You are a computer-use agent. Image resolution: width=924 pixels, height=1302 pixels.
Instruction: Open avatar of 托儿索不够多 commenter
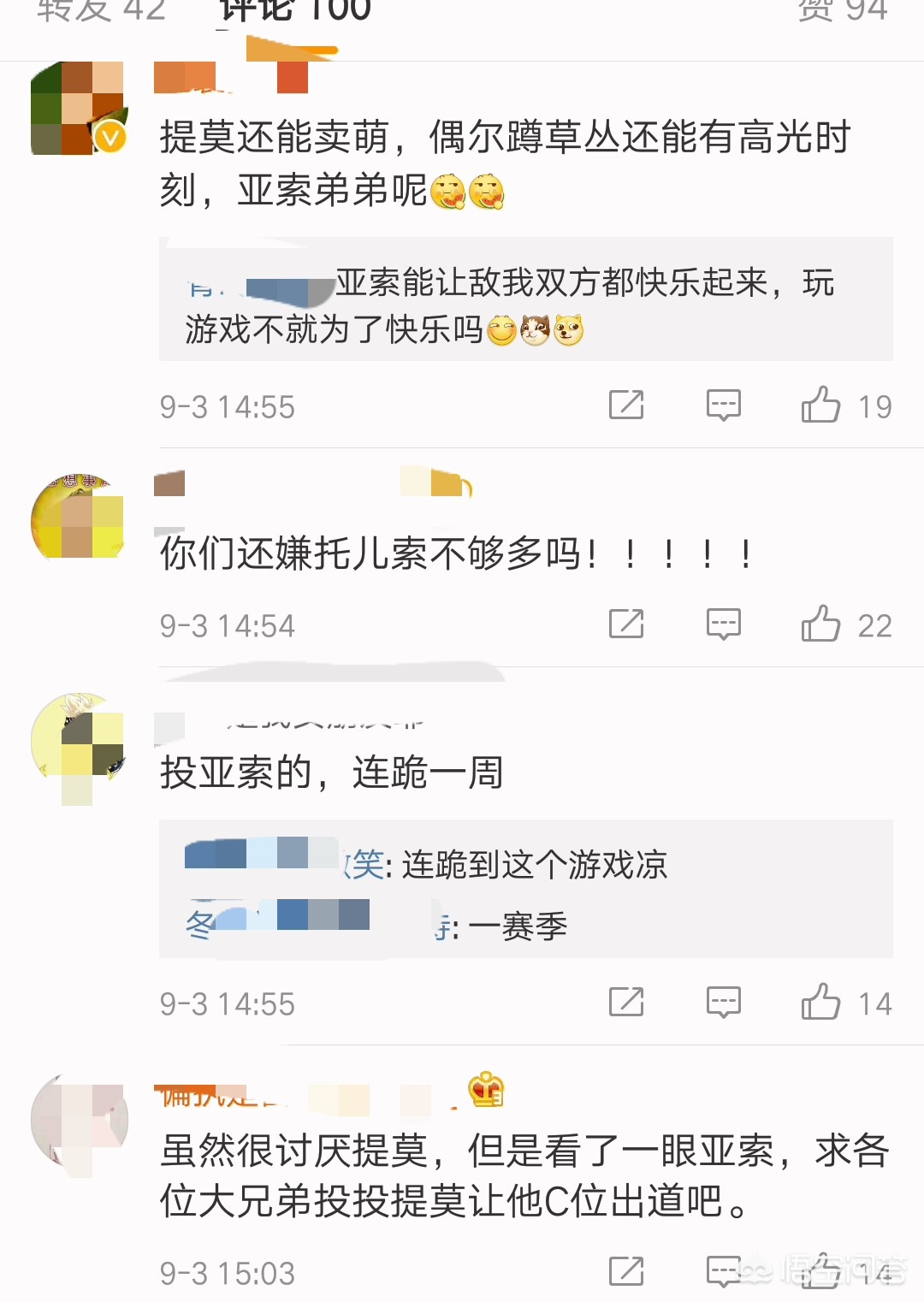[x=78, y=516]
